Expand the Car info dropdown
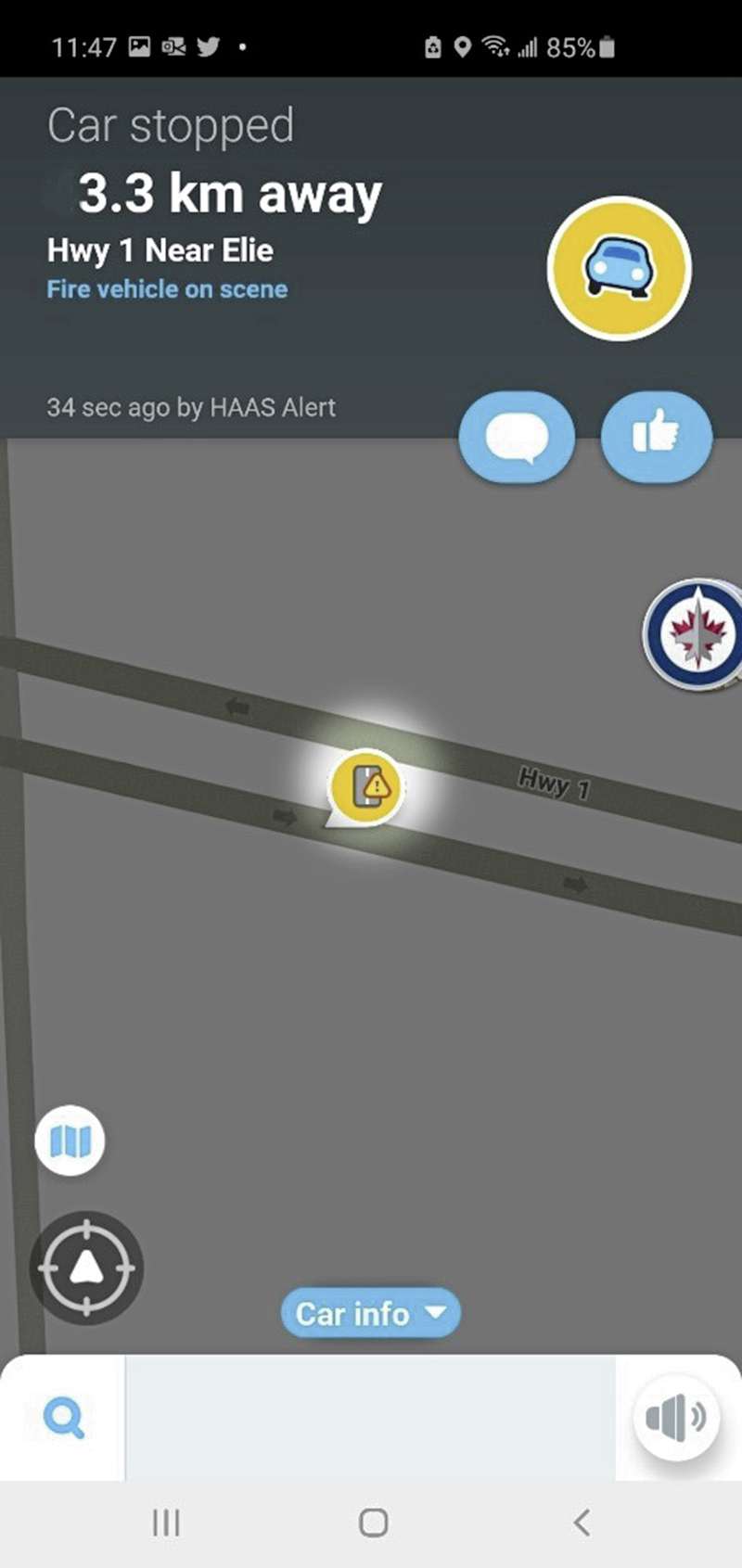This screenshot has width=742, height=1568. click(x=370, y=1313)
